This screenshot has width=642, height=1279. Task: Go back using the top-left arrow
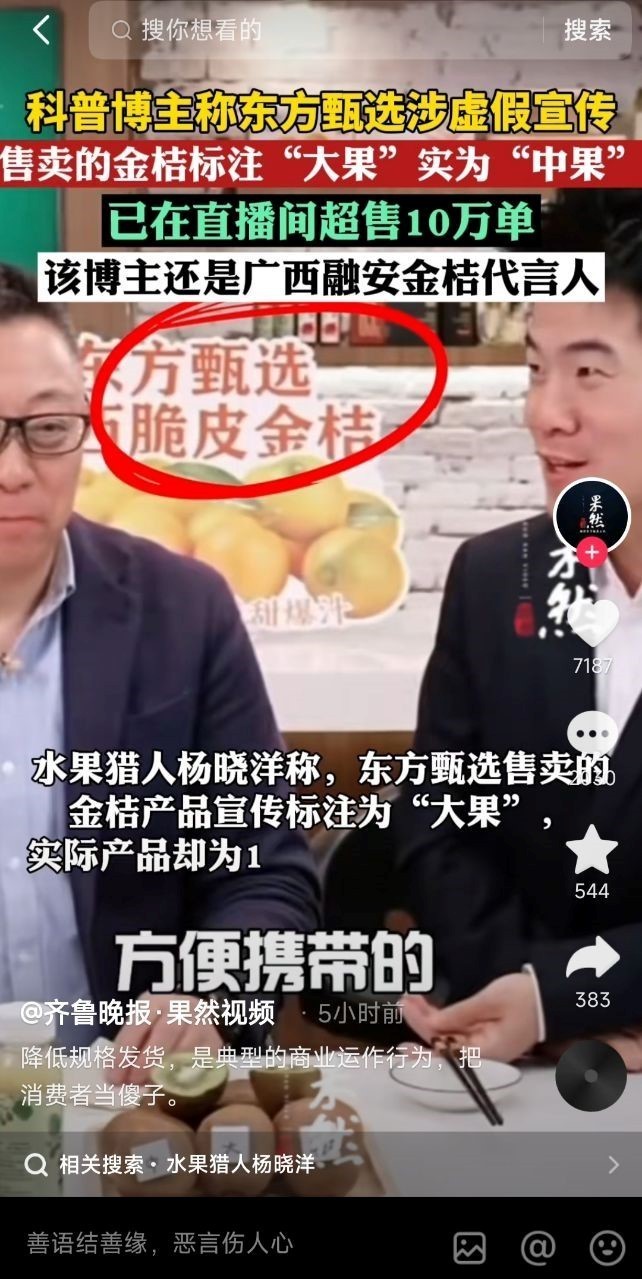tap(41, 31)
